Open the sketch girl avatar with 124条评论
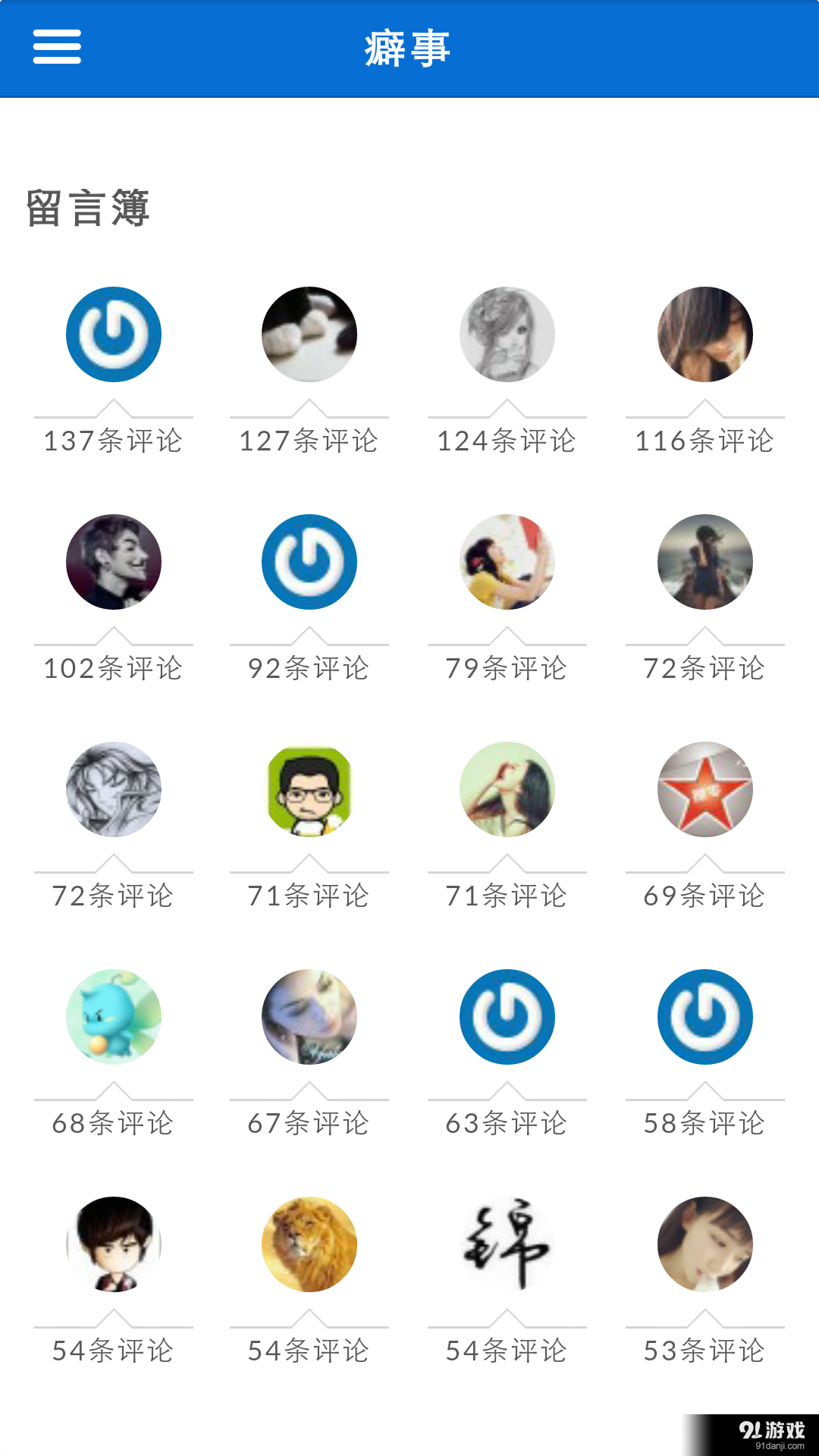This screenshot has width=819, height=1456. 507,334
